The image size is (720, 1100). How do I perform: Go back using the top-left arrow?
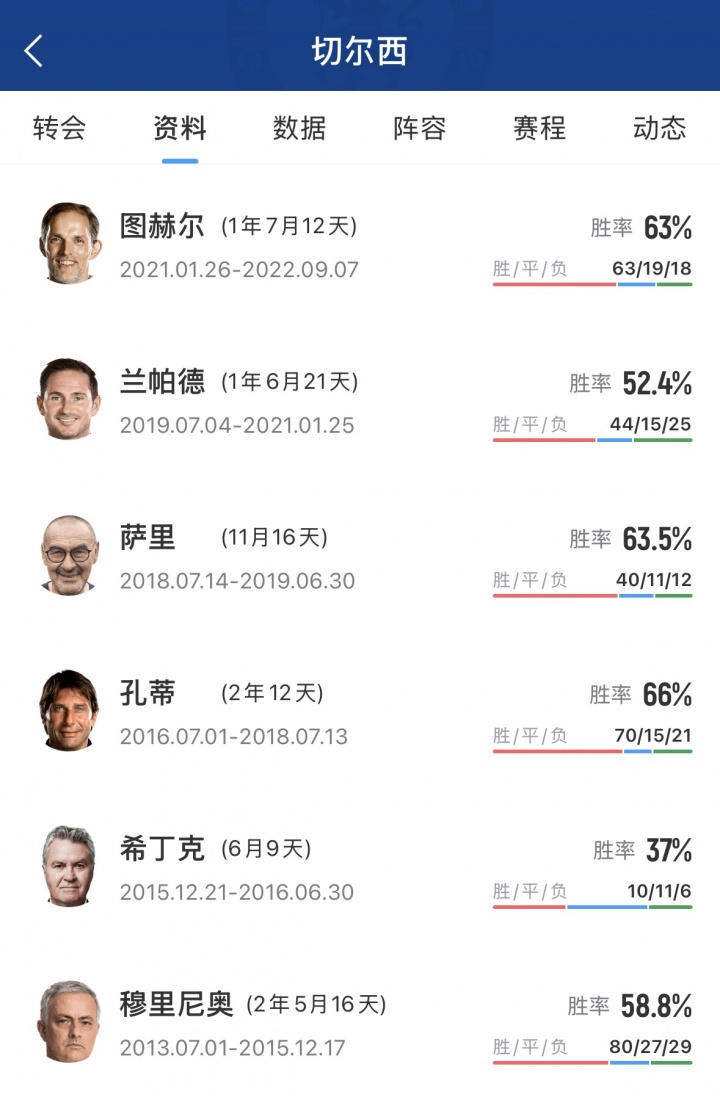[34, 50]
